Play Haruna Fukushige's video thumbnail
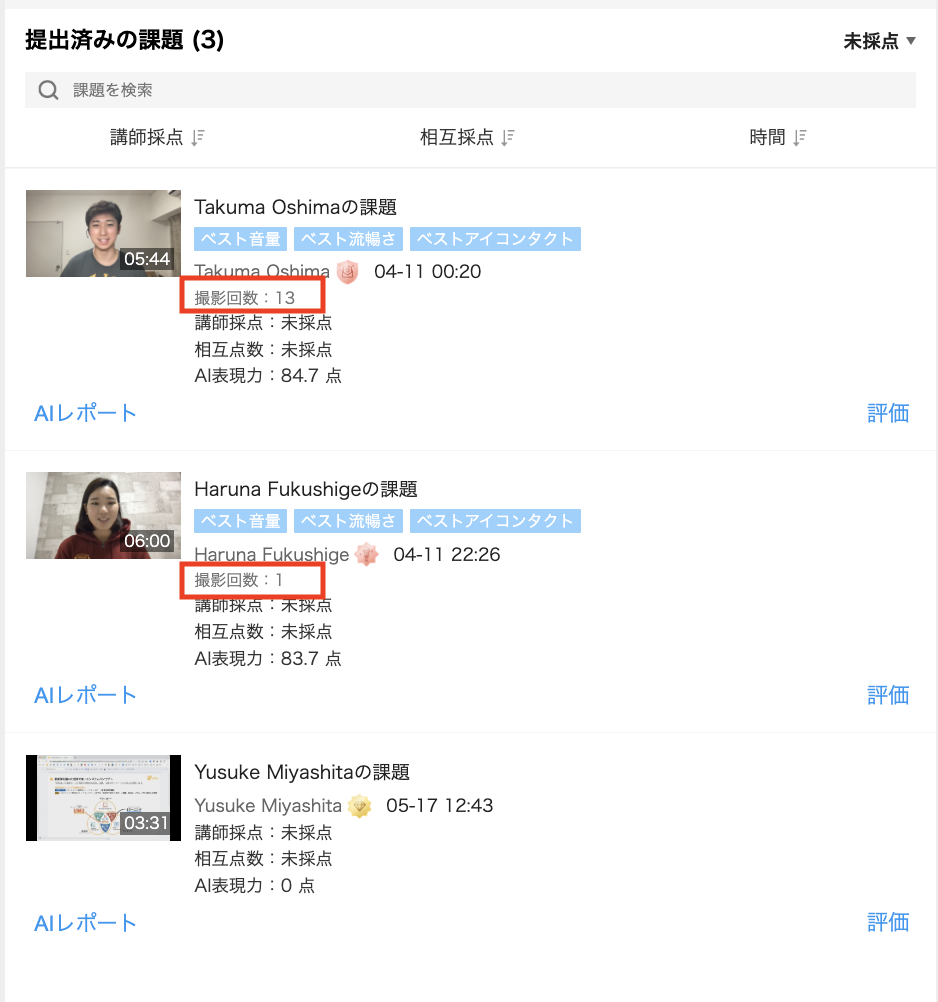938x1002 pixels. tap(103, 515)
